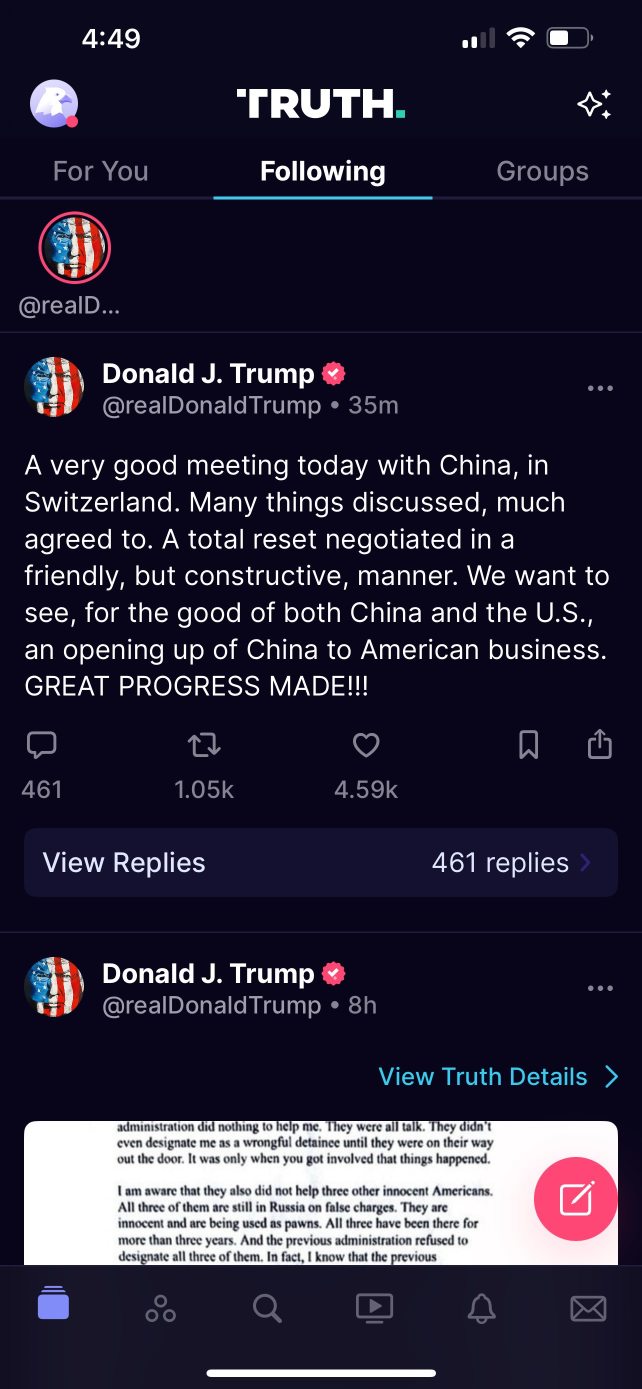This screenshot has height=1389, width=642.
Task: Tap the sparkle icon in the header
Action: pyautogui.click(x=594, y=104)
